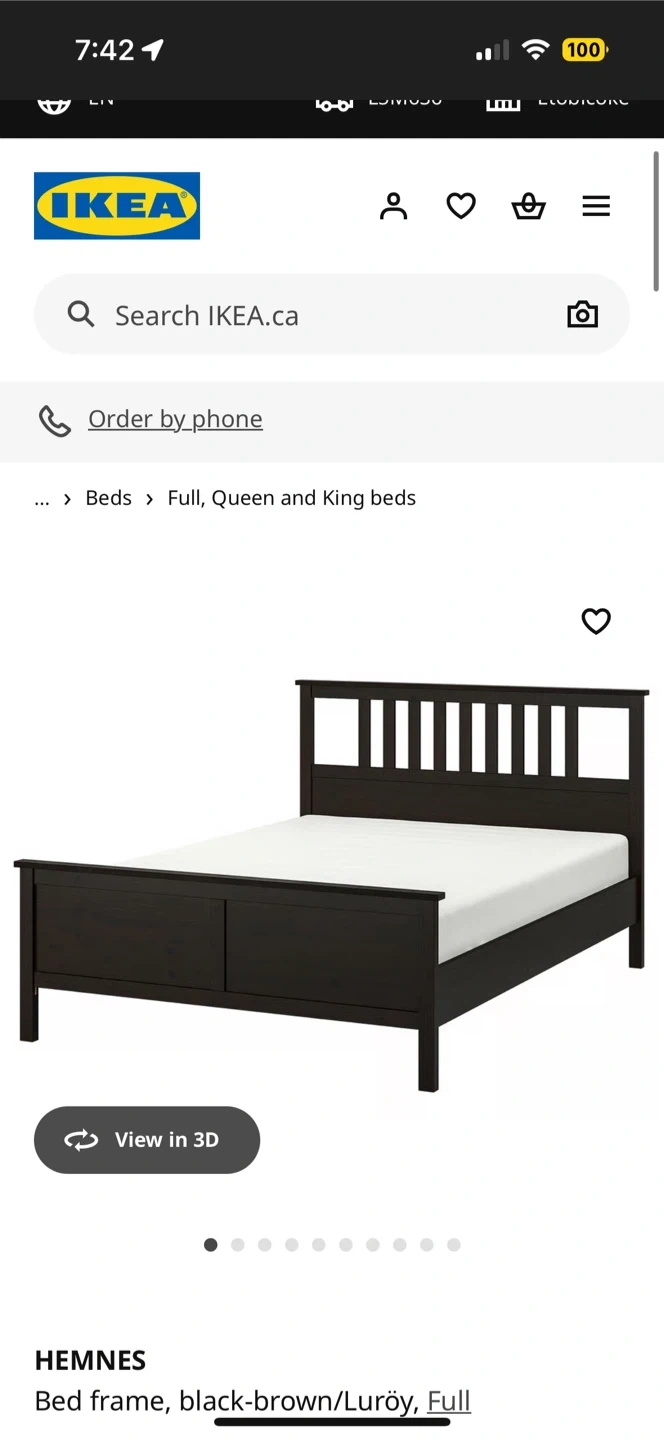Open Full, Queen and King beds breadcrumb
664x1440 pixels.
(292, 498)
